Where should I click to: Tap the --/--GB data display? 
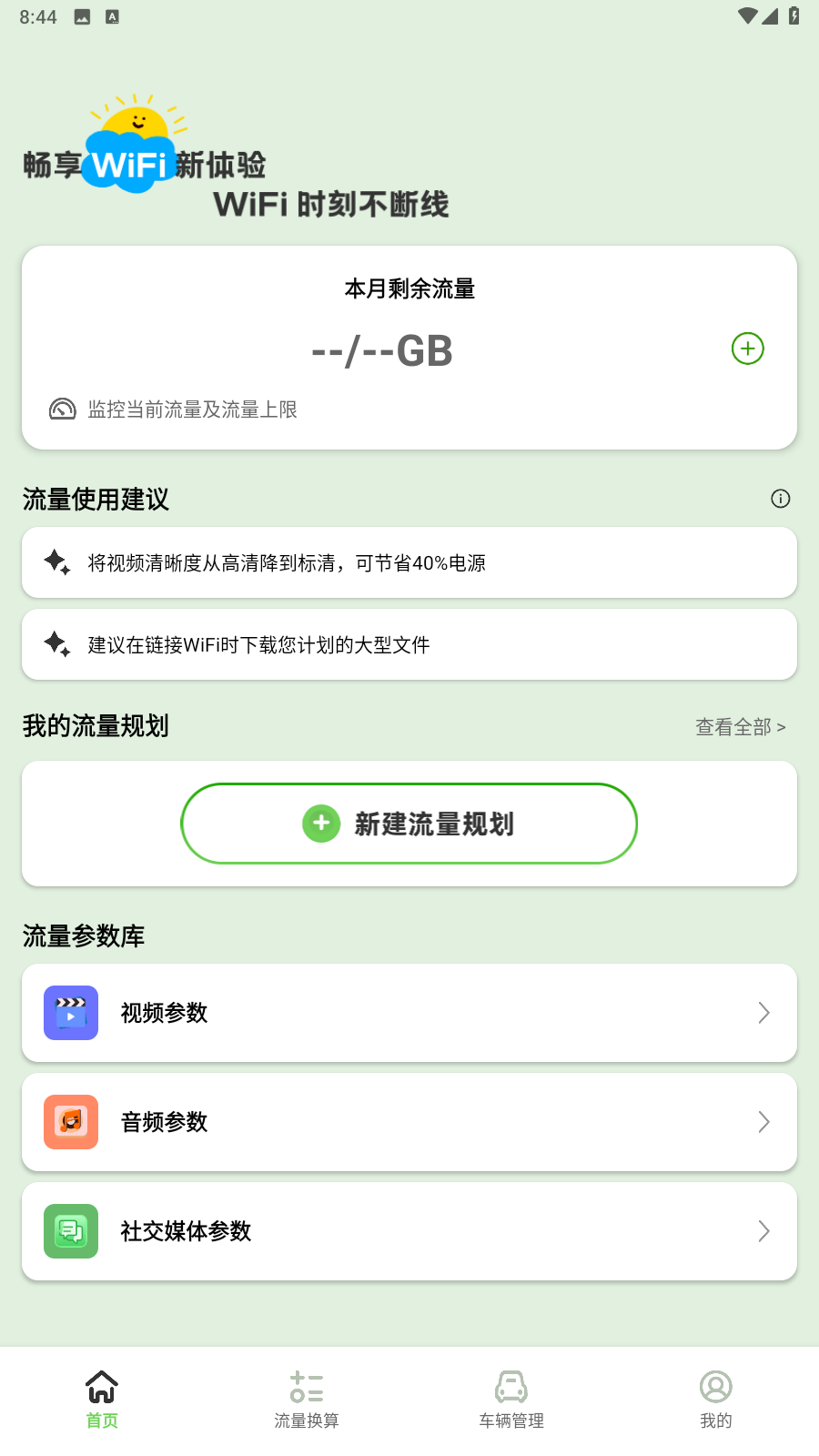[383, 349]
